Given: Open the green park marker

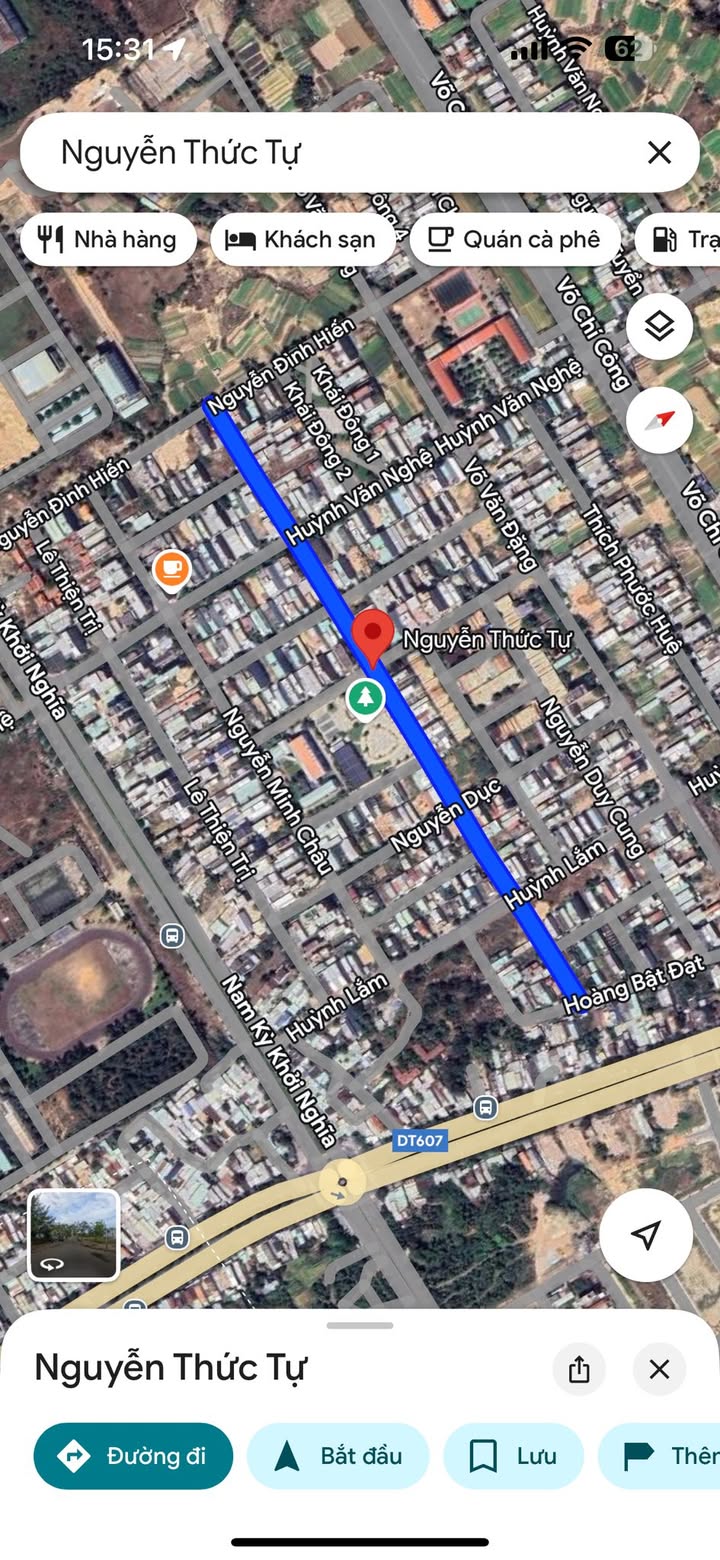Looking at the screenshot, I should point(366,698).
